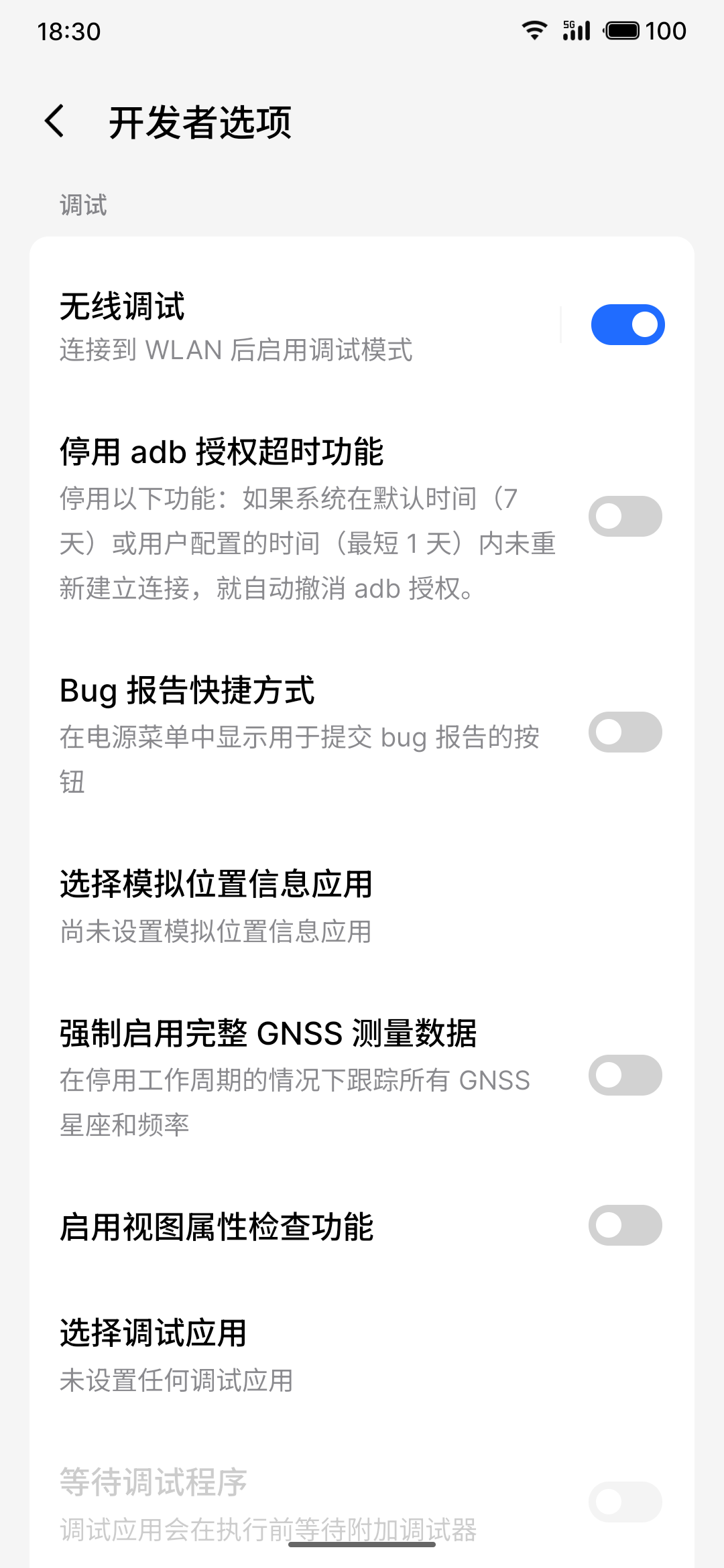724x1568 pixels.
Task: Turn on Bug 报告快捷方式
Action: click(625, 732)
